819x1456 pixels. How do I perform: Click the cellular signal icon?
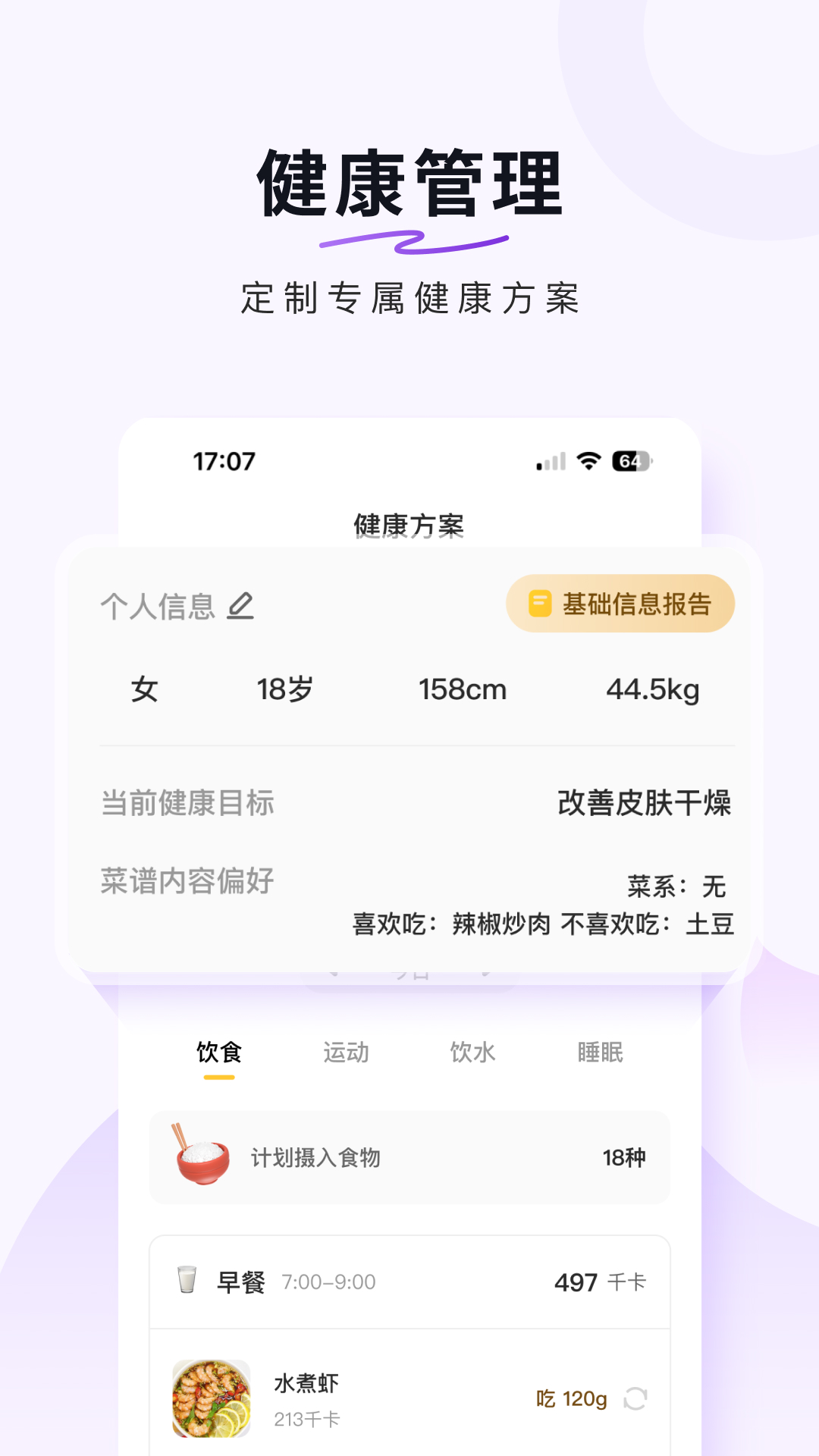(549, 460)
